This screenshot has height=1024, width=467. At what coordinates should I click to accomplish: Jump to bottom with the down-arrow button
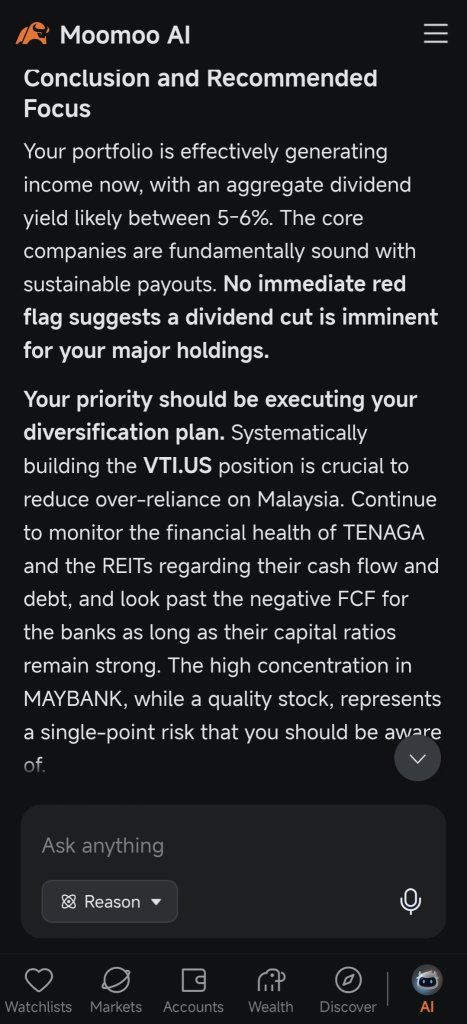[417, 758]
